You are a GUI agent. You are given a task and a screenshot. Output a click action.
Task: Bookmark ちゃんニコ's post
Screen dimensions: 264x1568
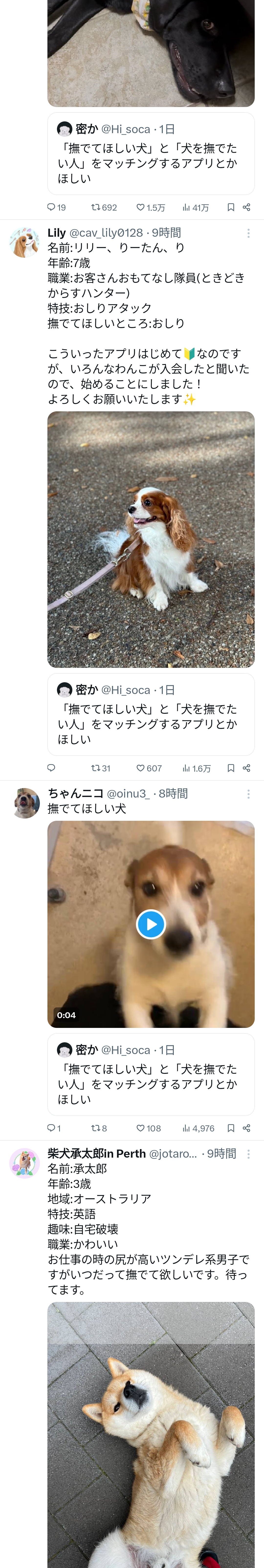click(231, 1128)
